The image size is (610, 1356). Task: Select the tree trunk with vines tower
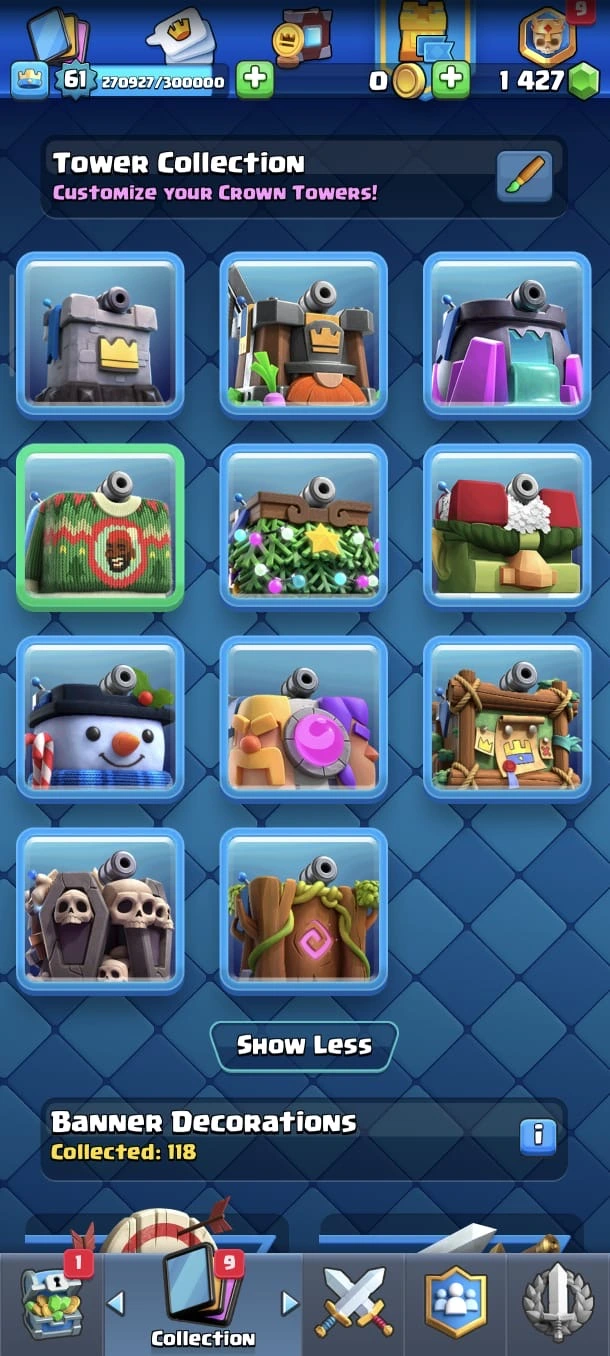[x=303, y=910]
